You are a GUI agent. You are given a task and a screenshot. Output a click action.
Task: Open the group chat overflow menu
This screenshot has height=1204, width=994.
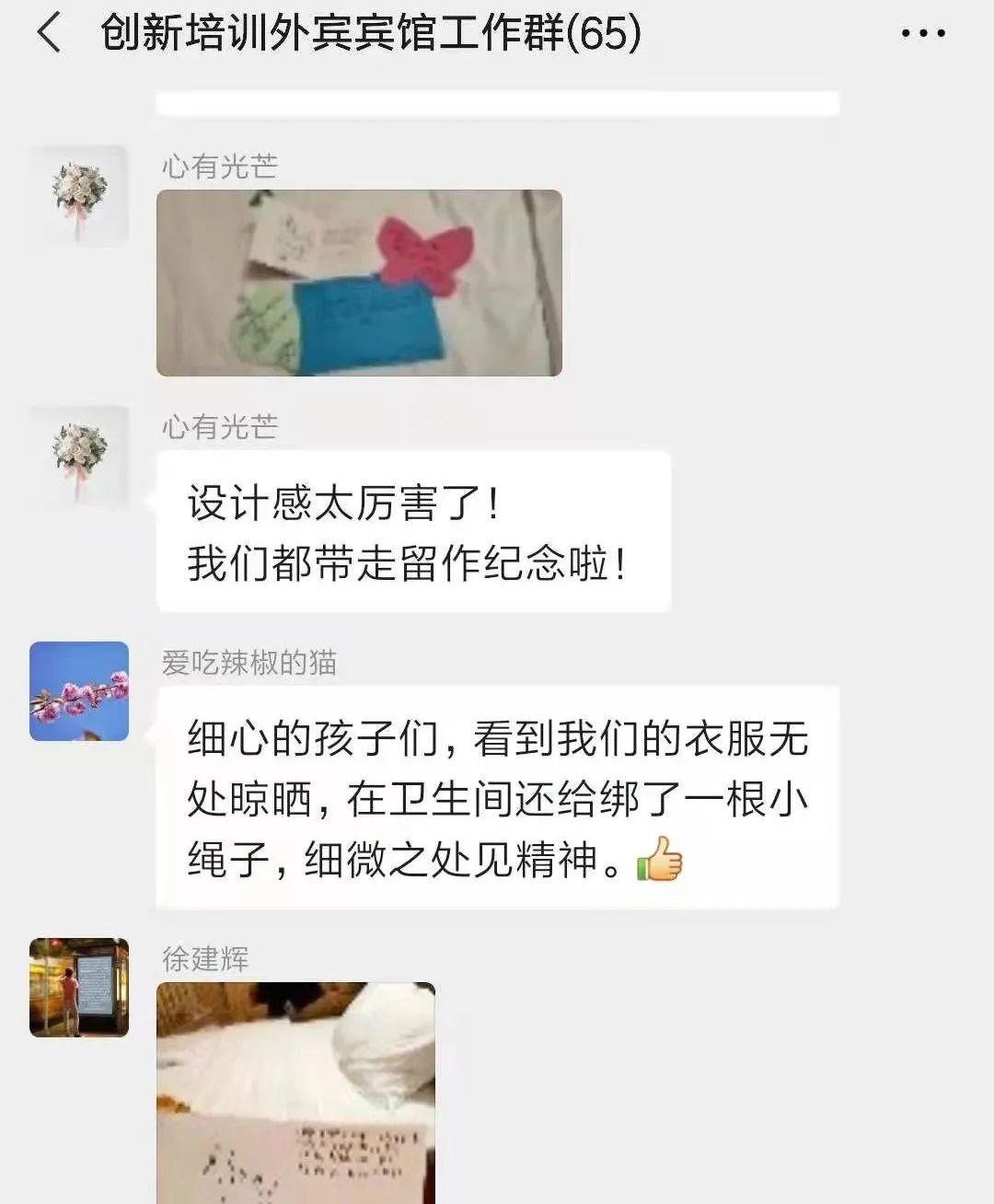click(922, 34)
